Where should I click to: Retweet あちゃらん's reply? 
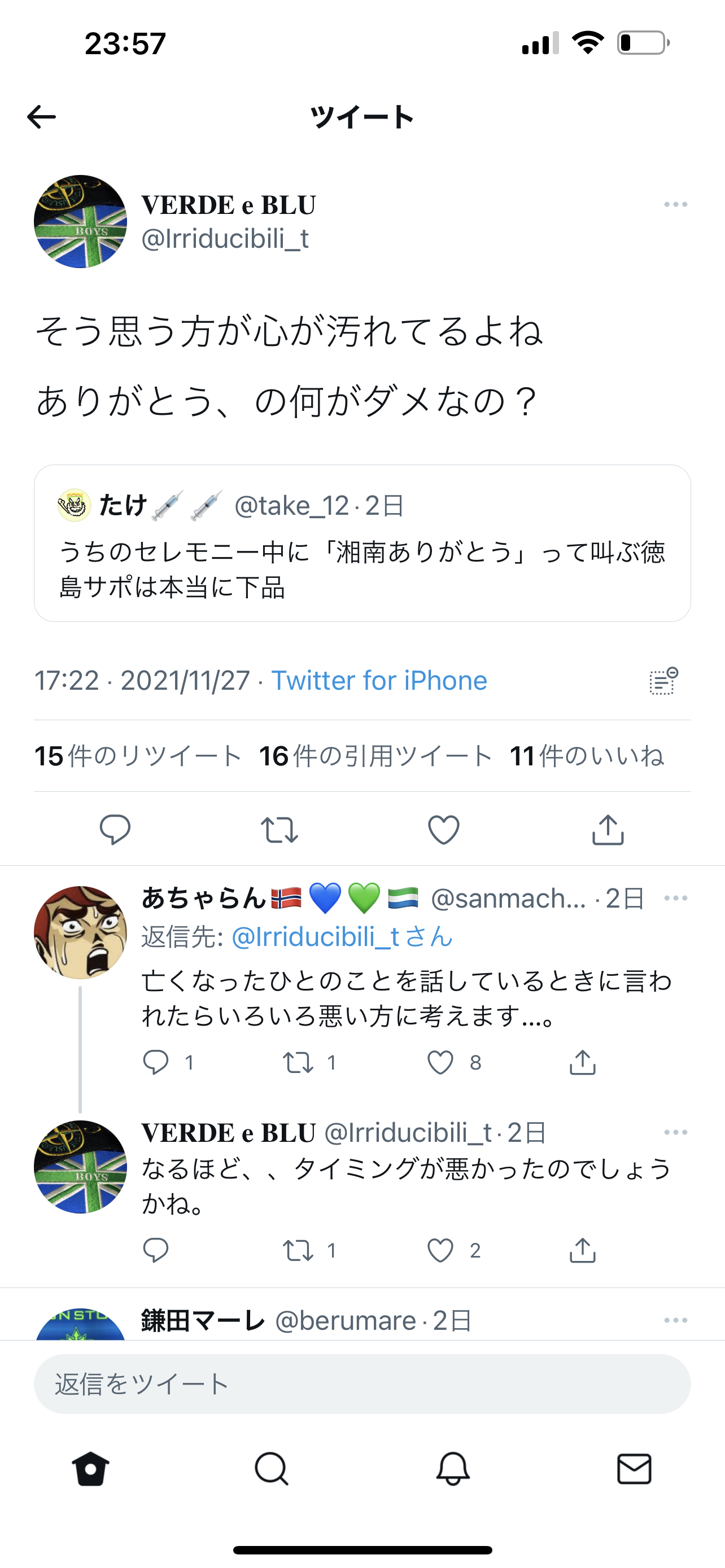click(x=298, y=1063)
